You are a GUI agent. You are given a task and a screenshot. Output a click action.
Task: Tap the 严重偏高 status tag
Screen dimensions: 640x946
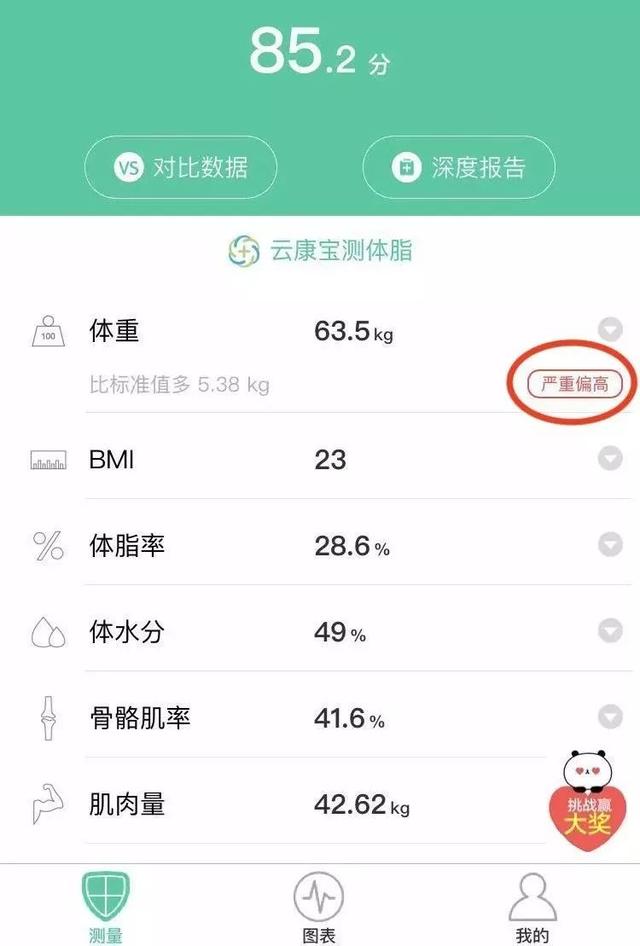click(574, 383)
